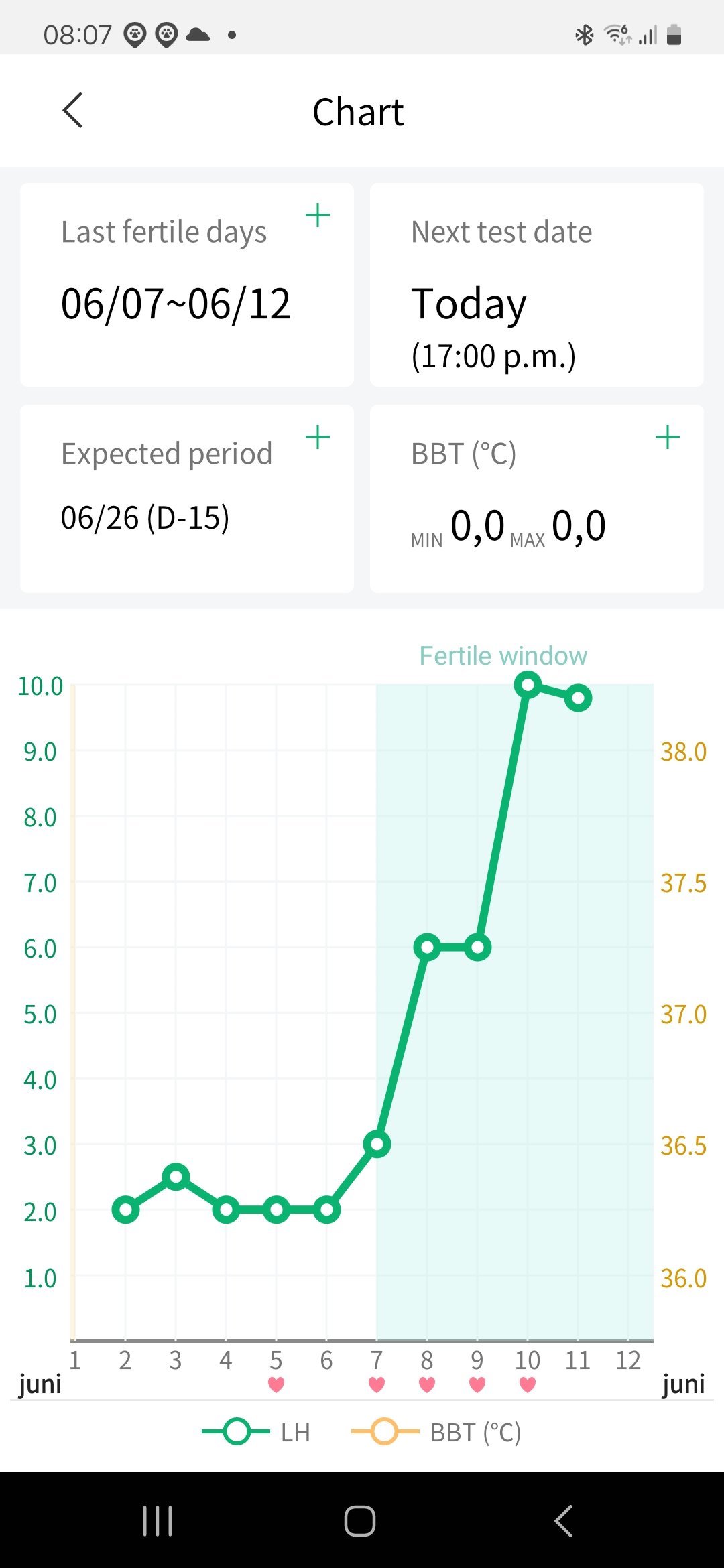Tap the plus on Last fertile days
The width and height of the screenshot is (724, 1568).
click(x=317, y=216)
